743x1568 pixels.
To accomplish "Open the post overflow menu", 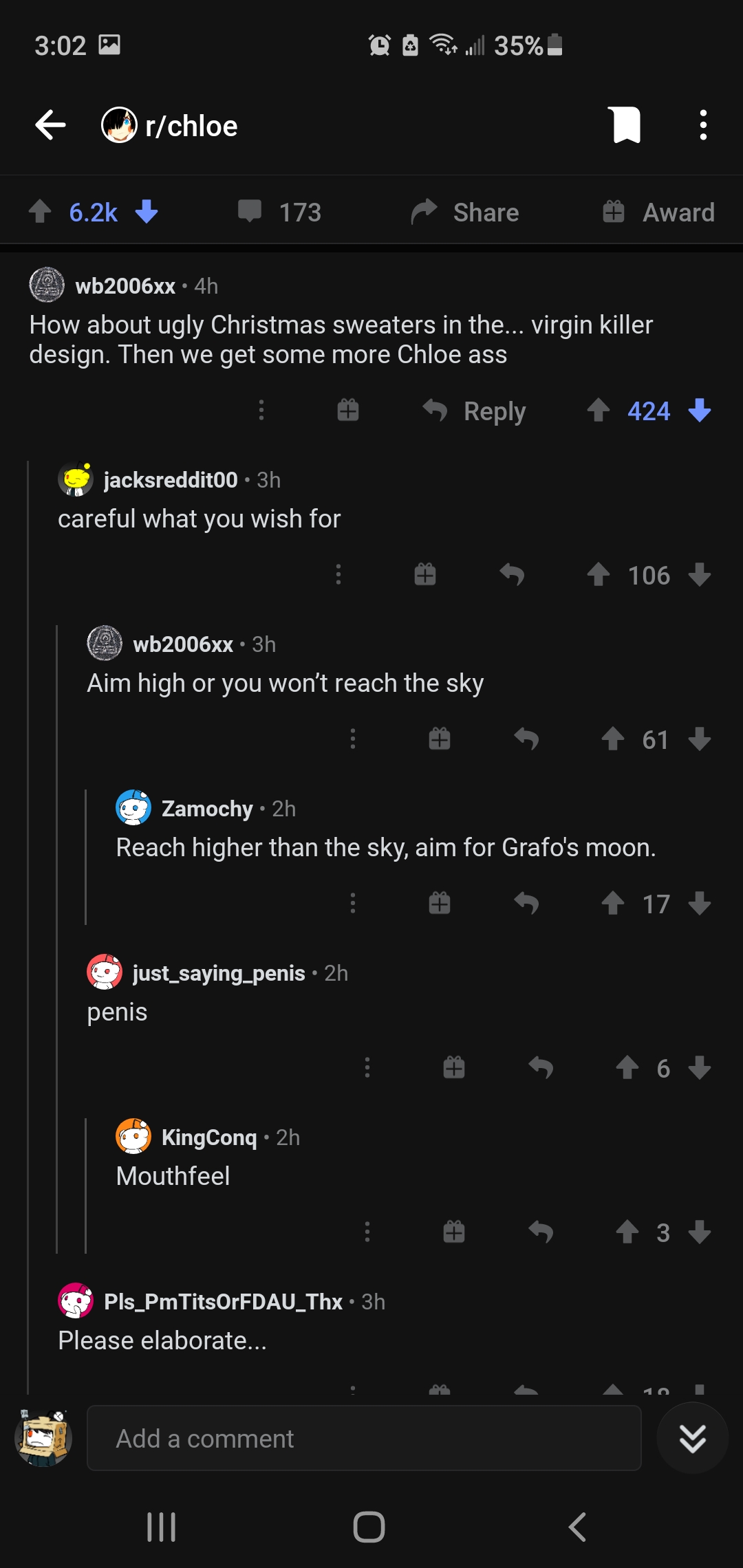I will point(702,125).
